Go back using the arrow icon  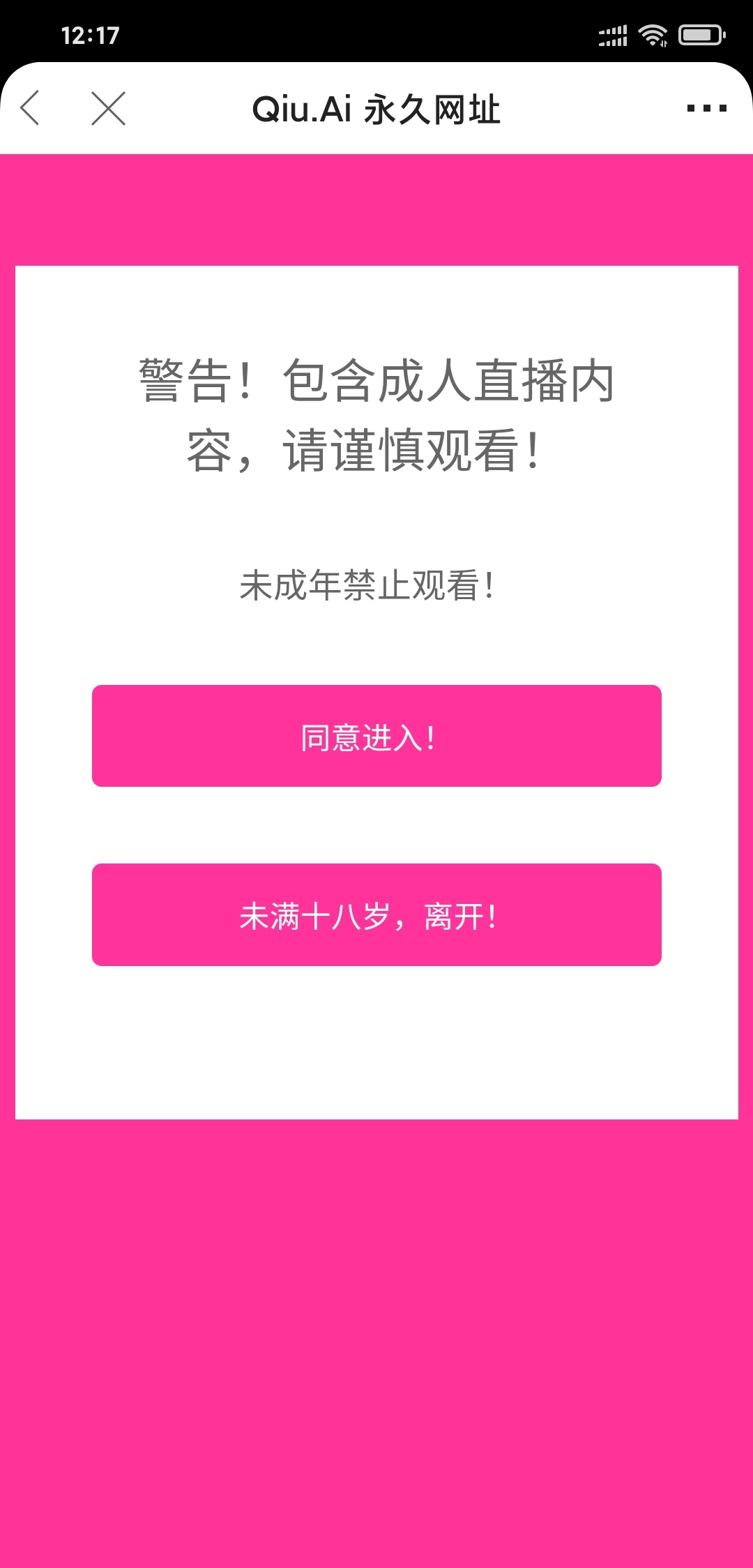point(30,108)
